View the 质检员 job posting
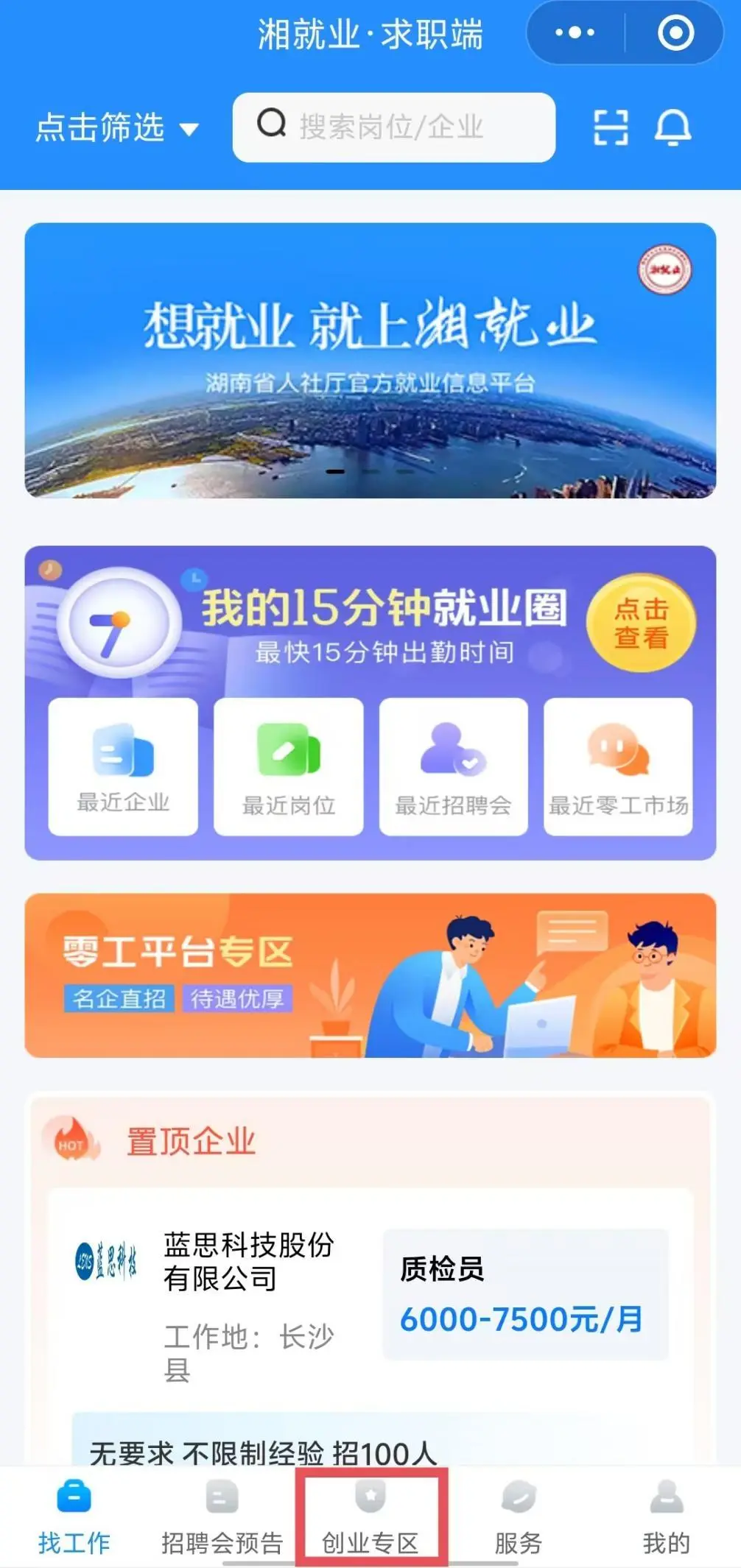 click(525, 1293)
